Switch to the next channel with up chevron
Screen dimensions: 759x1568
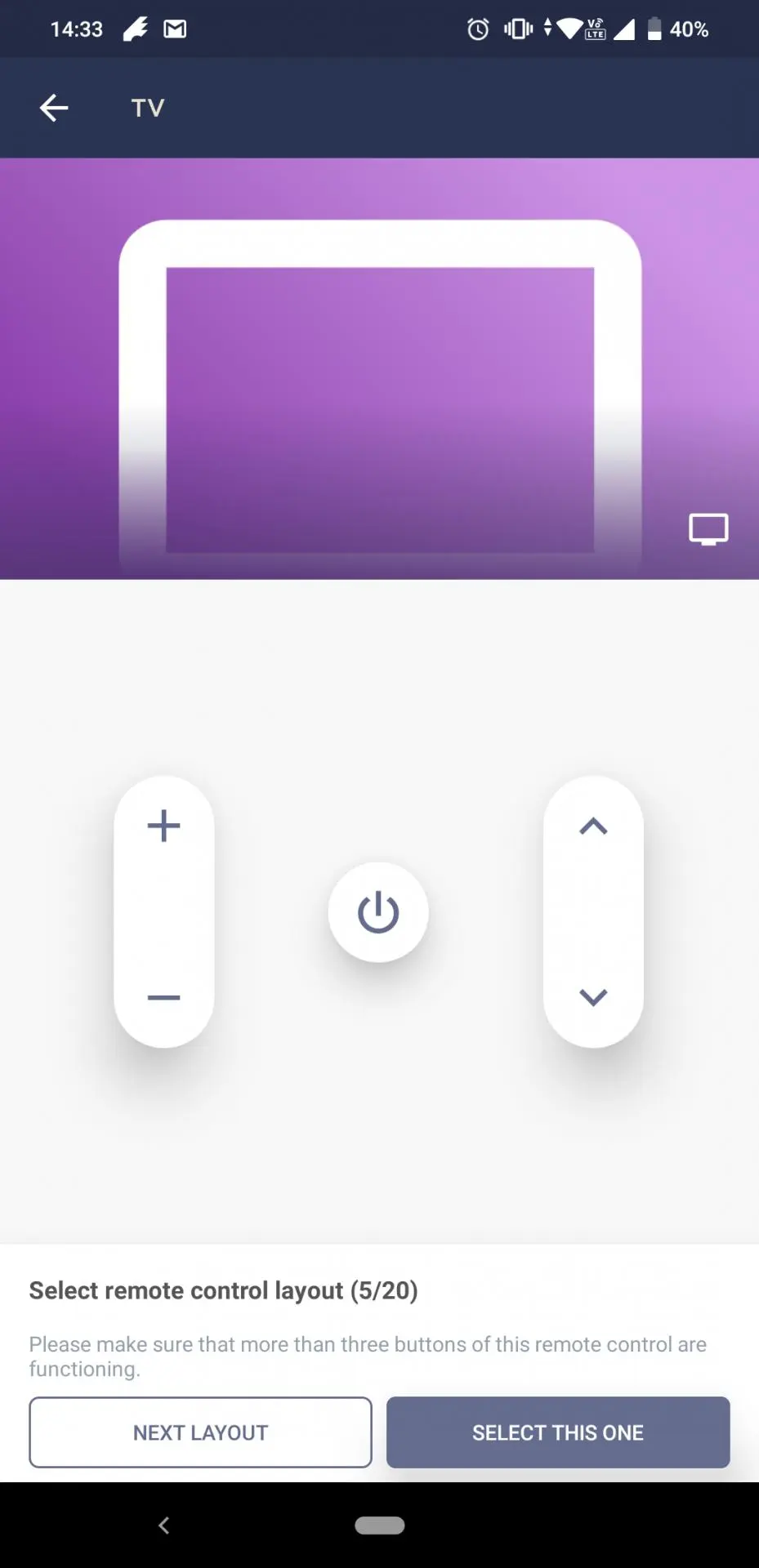[593, 826]
